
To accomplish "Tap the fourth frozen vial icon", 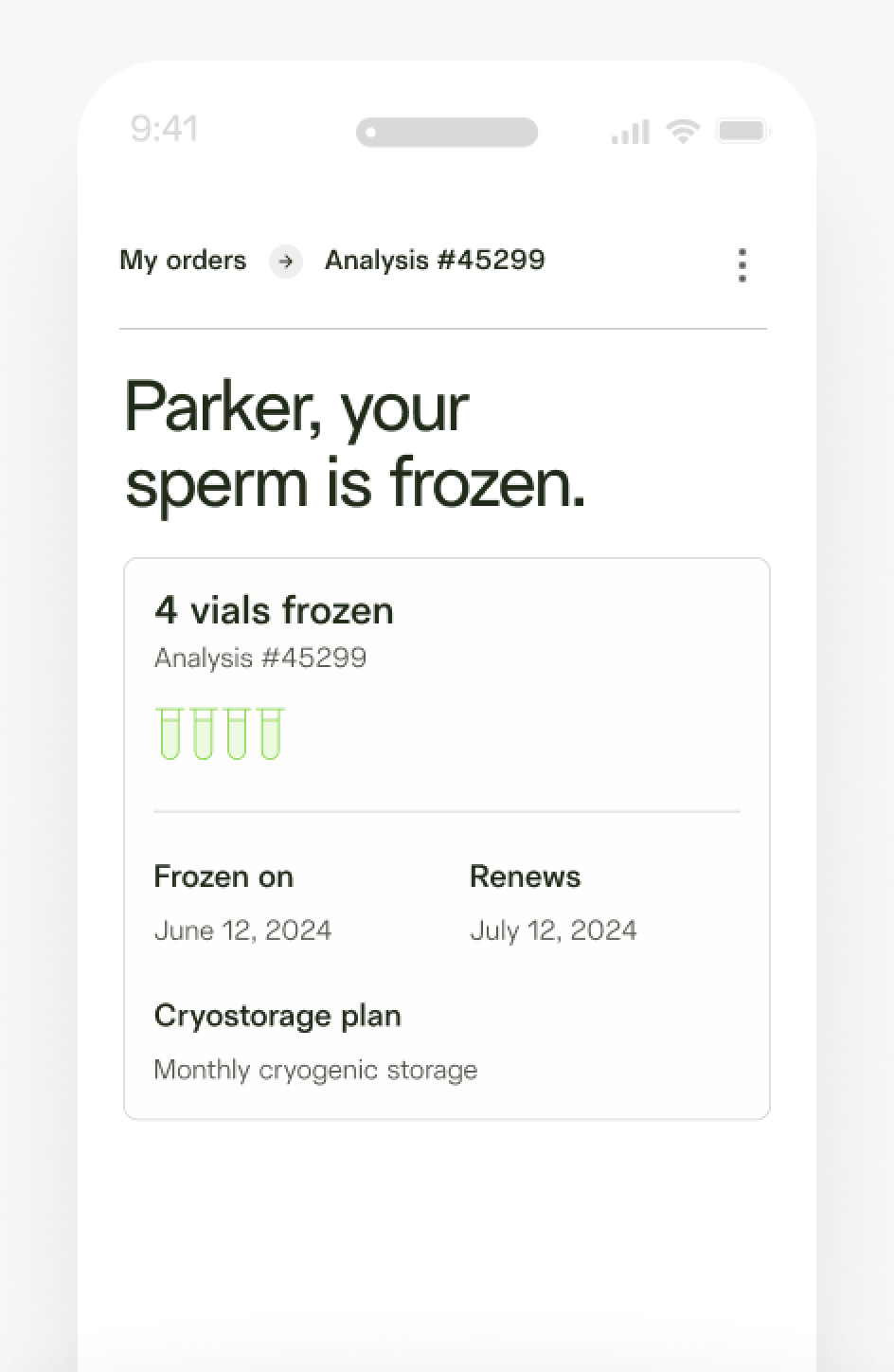I will 269,733.
